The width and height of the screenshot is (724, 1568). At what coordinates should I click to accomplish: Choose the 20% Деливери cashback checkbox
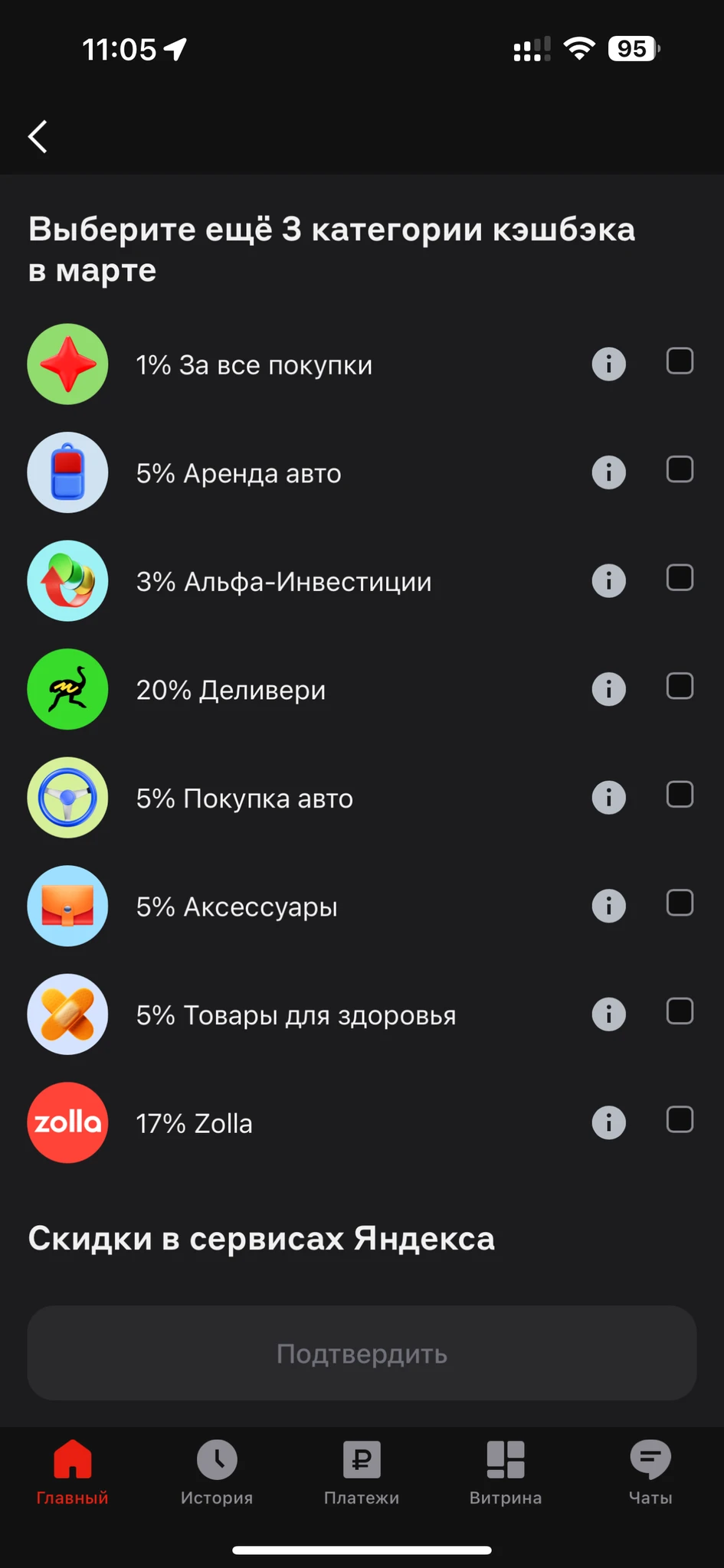point(680,687)
